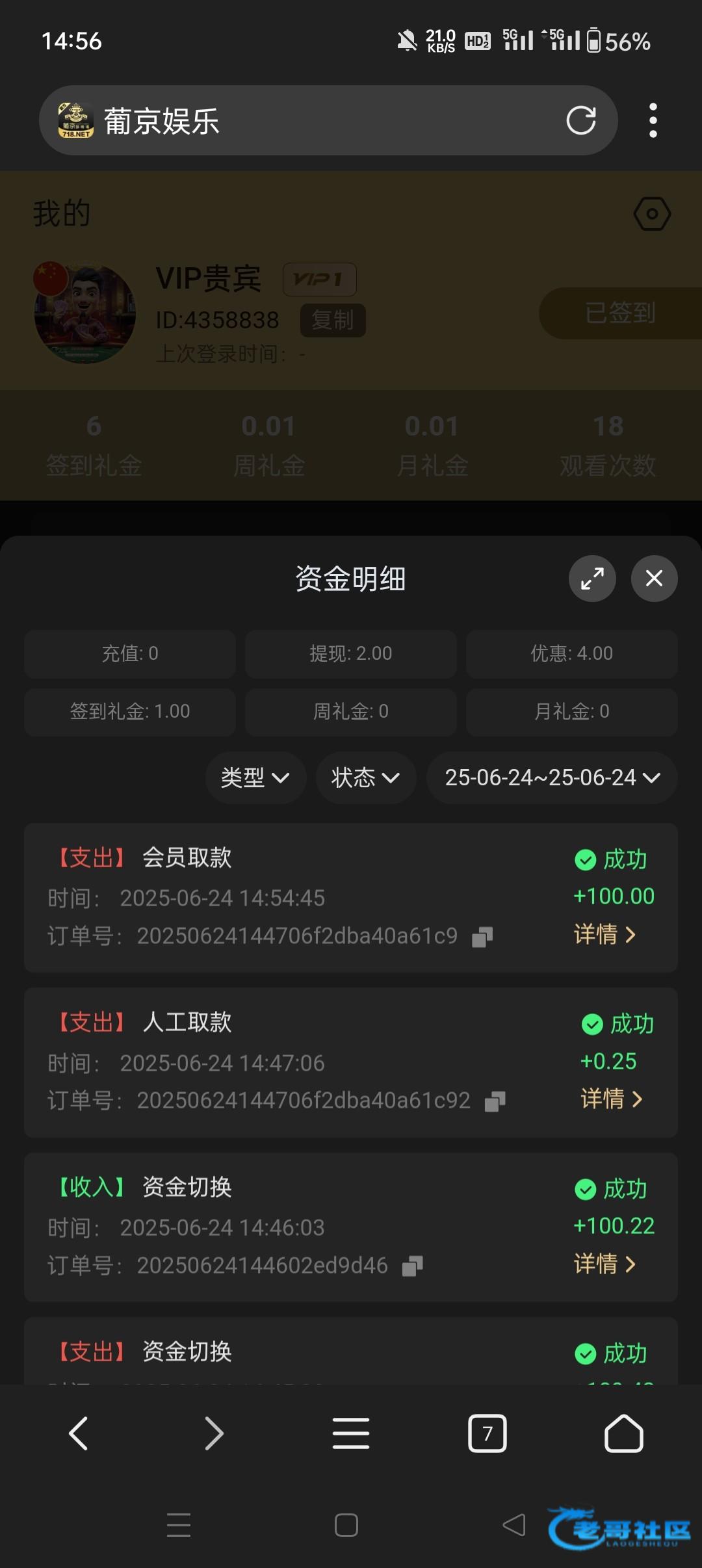Reload the page in the browser

[580, 120]
